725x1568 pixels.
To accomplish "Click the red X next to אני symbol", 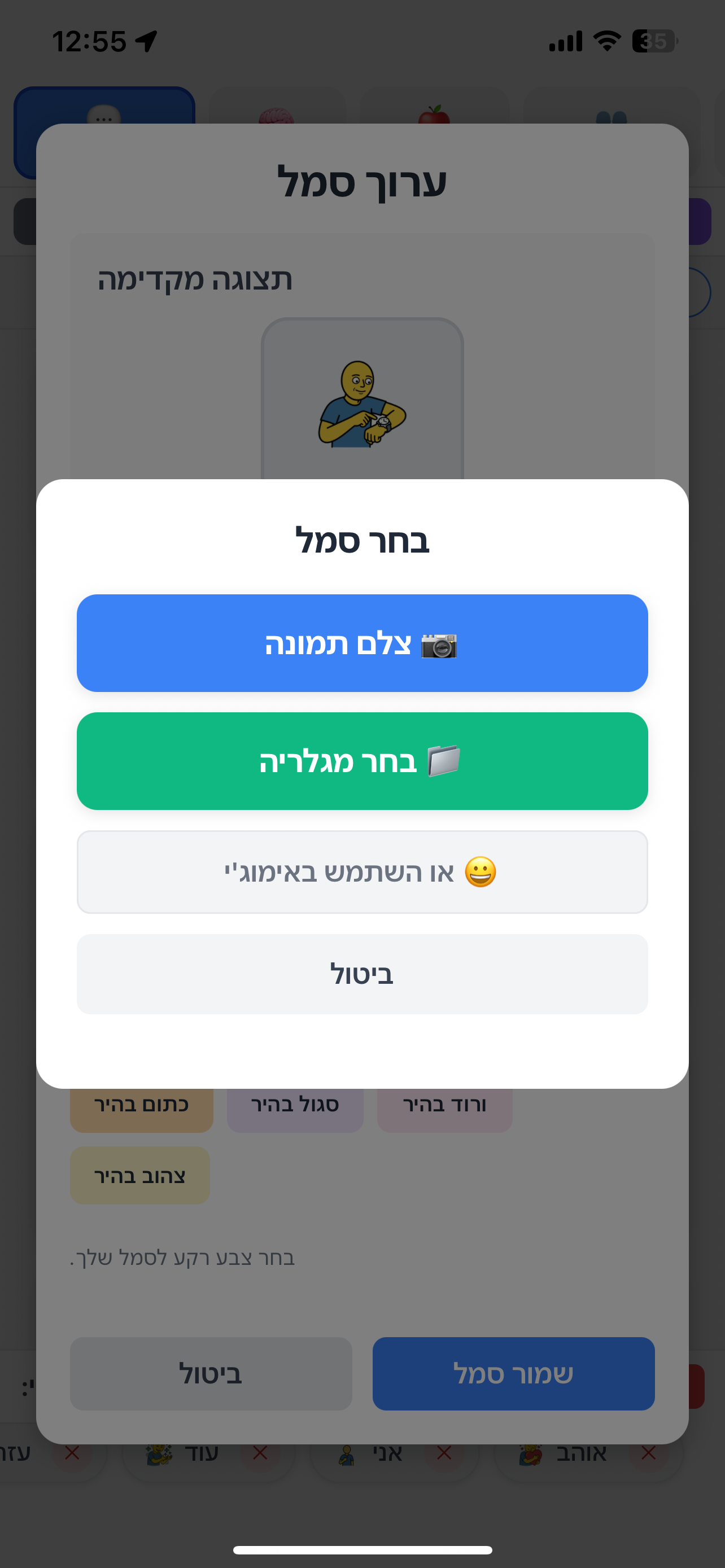I will (443, 1453).
